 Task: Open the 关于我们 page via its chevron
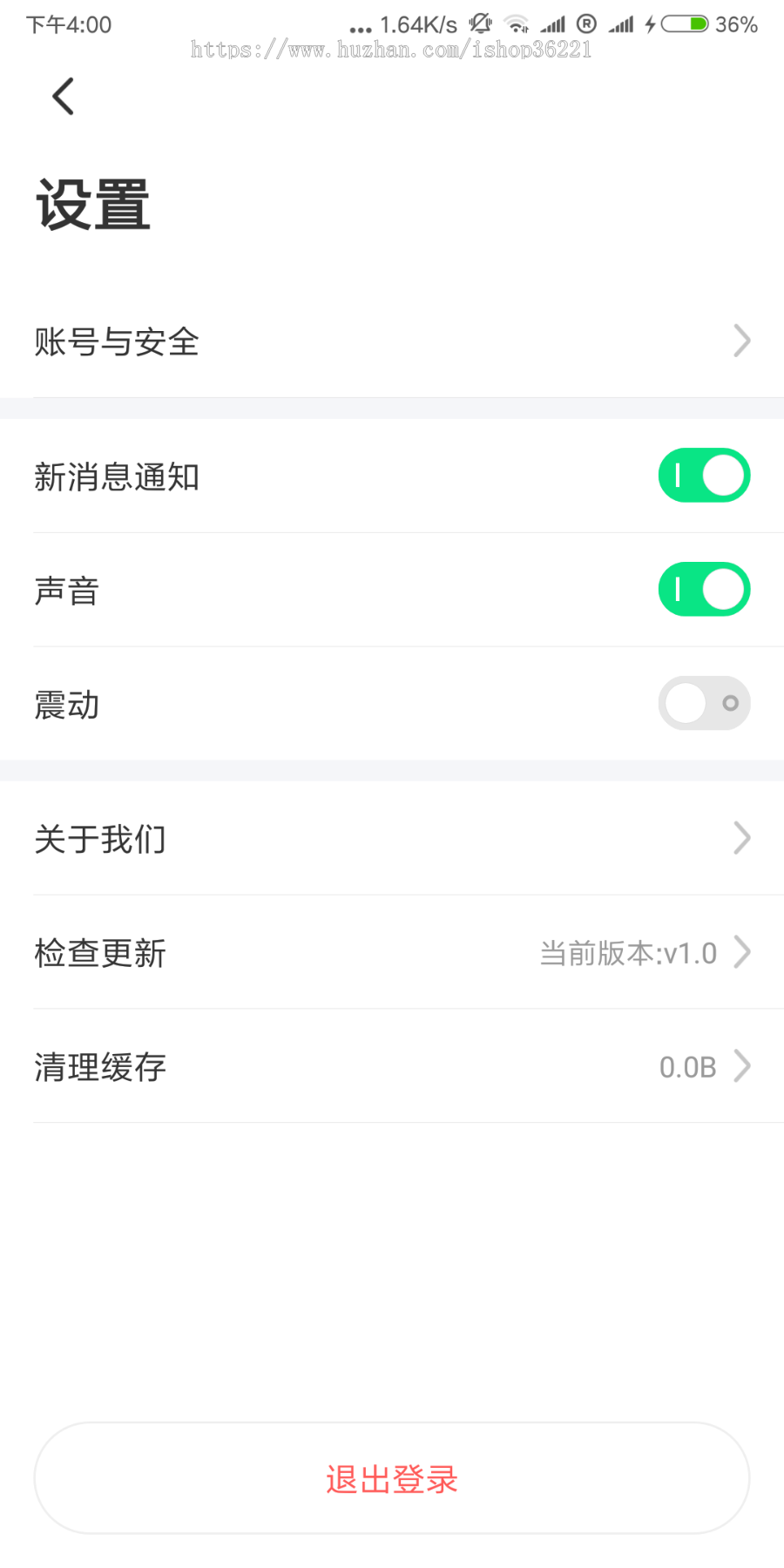coord(740,838)
